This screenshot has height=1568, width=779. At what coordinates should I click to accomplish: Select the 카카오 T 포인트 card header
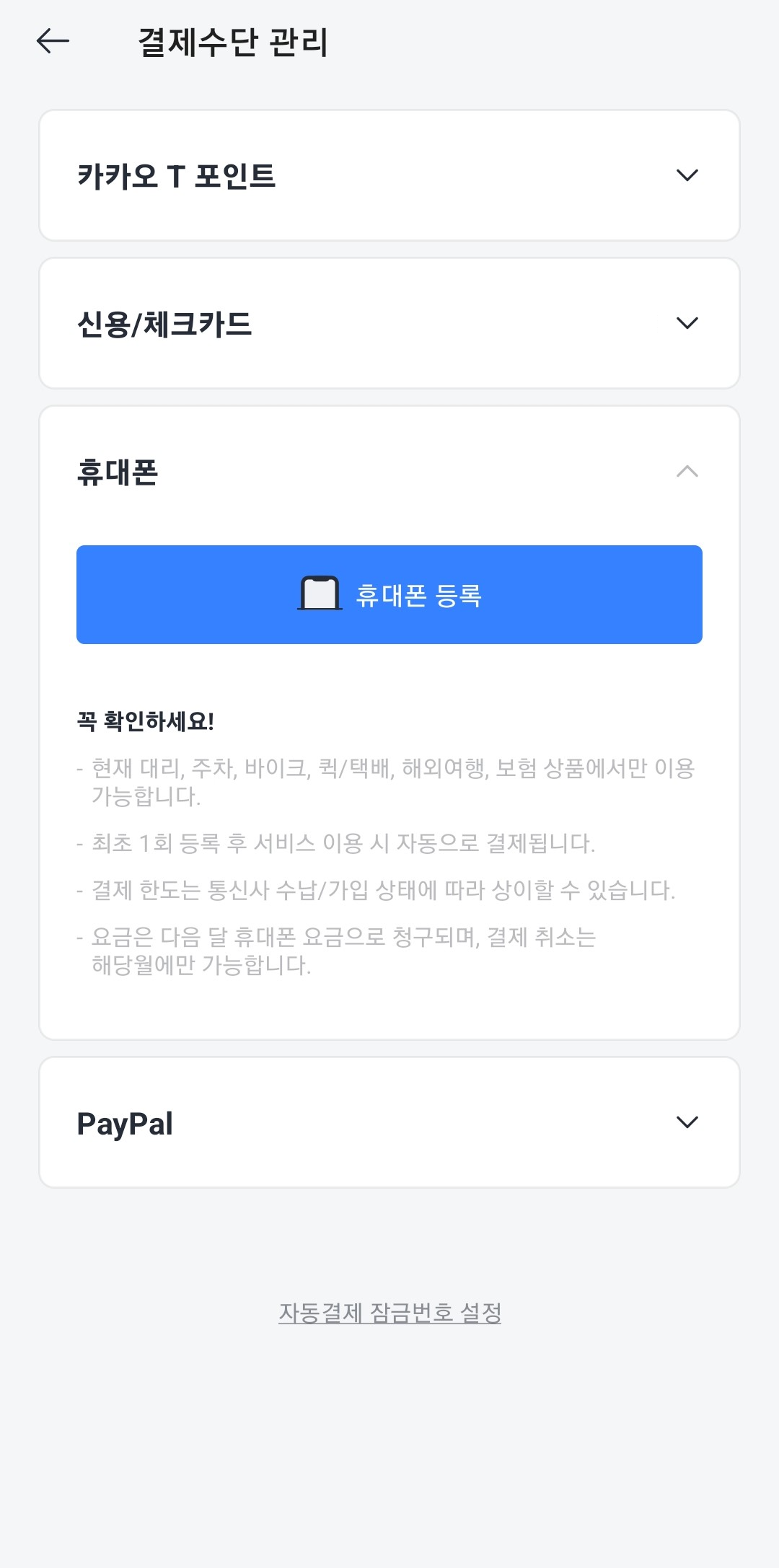coord(173,173)
